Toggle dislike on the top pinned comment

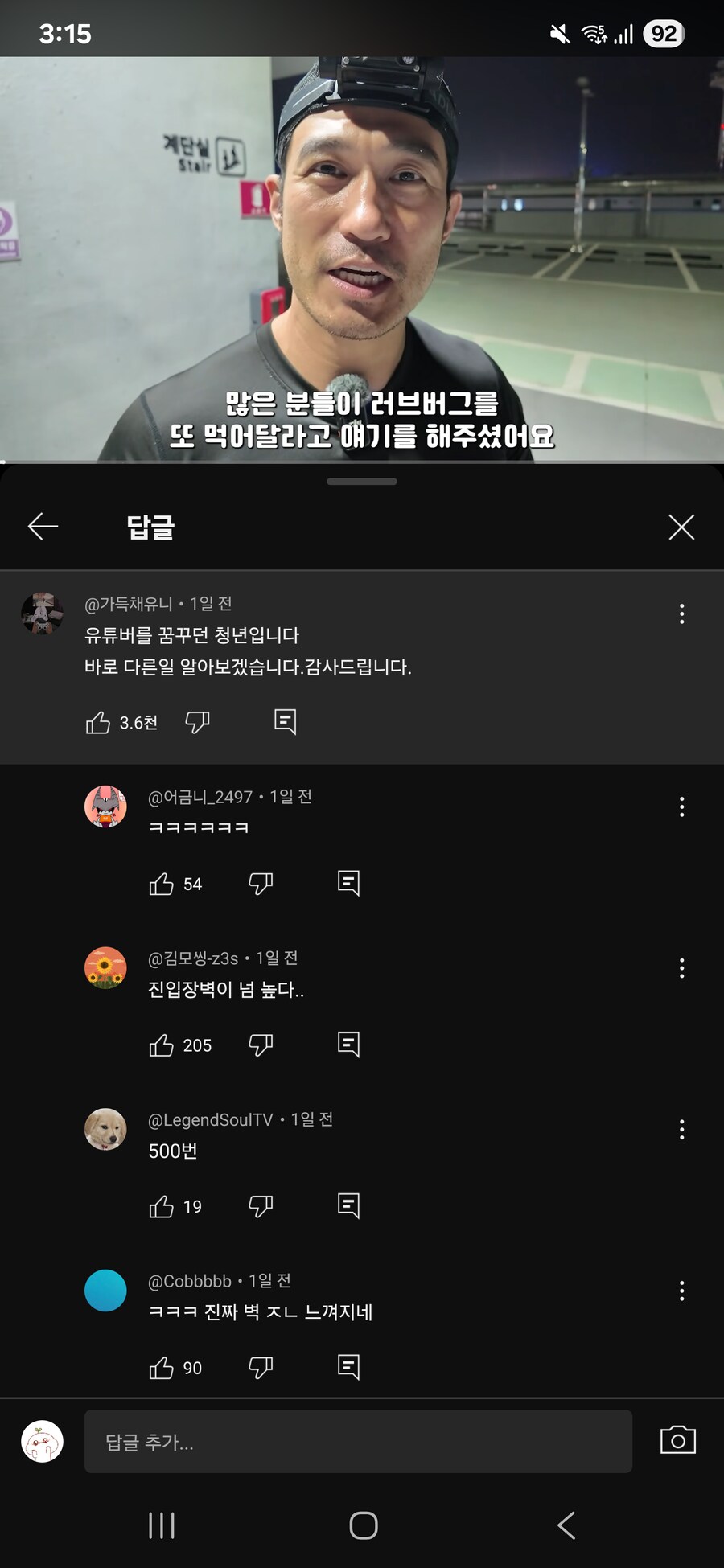click(198, 723)
